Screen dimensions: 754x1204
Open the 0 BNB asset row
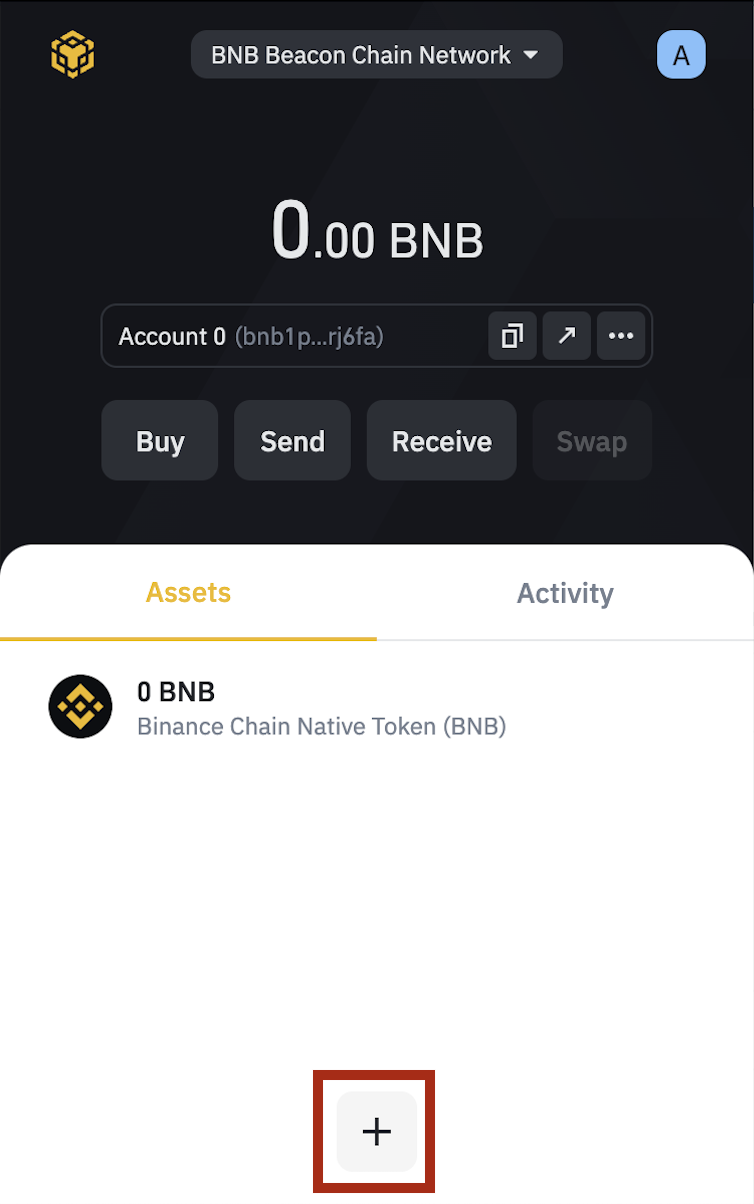tap(320, 707)
